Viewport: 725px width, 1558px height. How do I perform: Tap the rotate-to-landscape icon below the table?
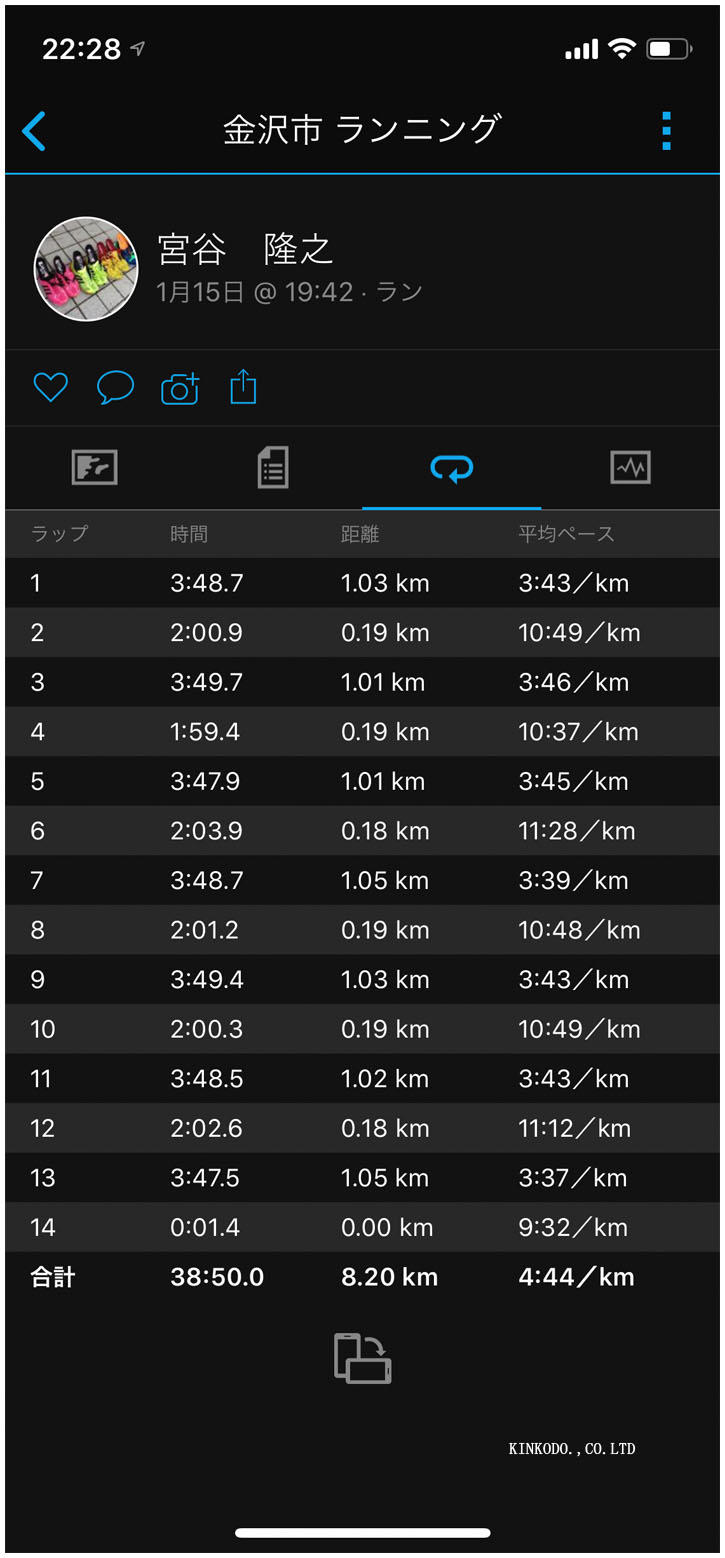pyautogui.click(x=362, y=1358)
